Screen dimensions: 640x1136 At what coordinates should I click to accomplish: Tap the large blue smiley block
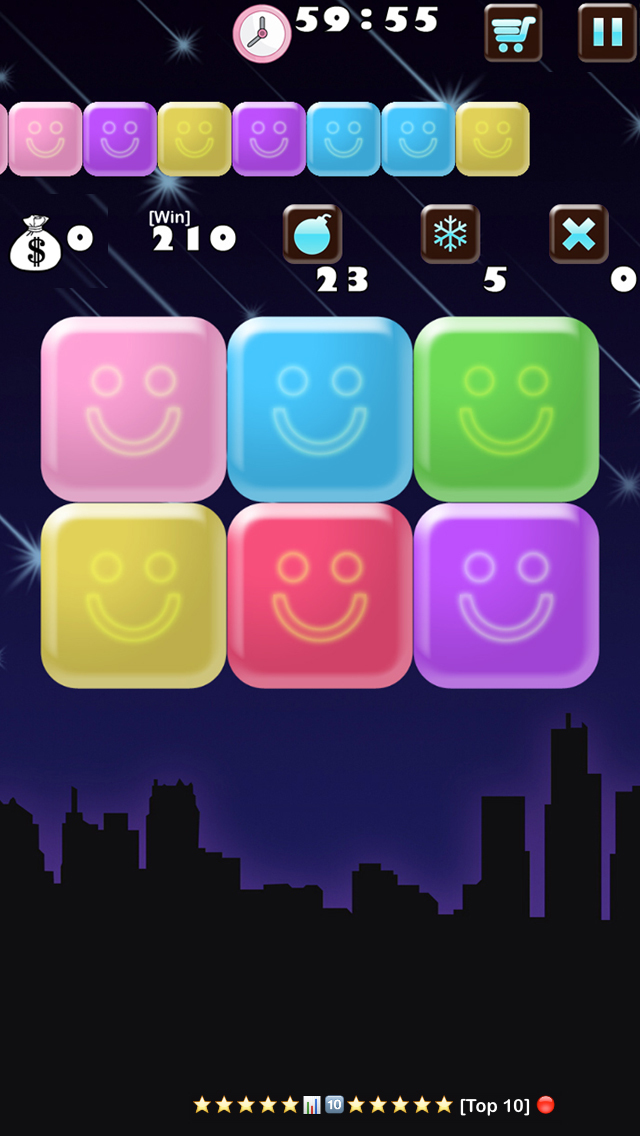click(320, 409)
